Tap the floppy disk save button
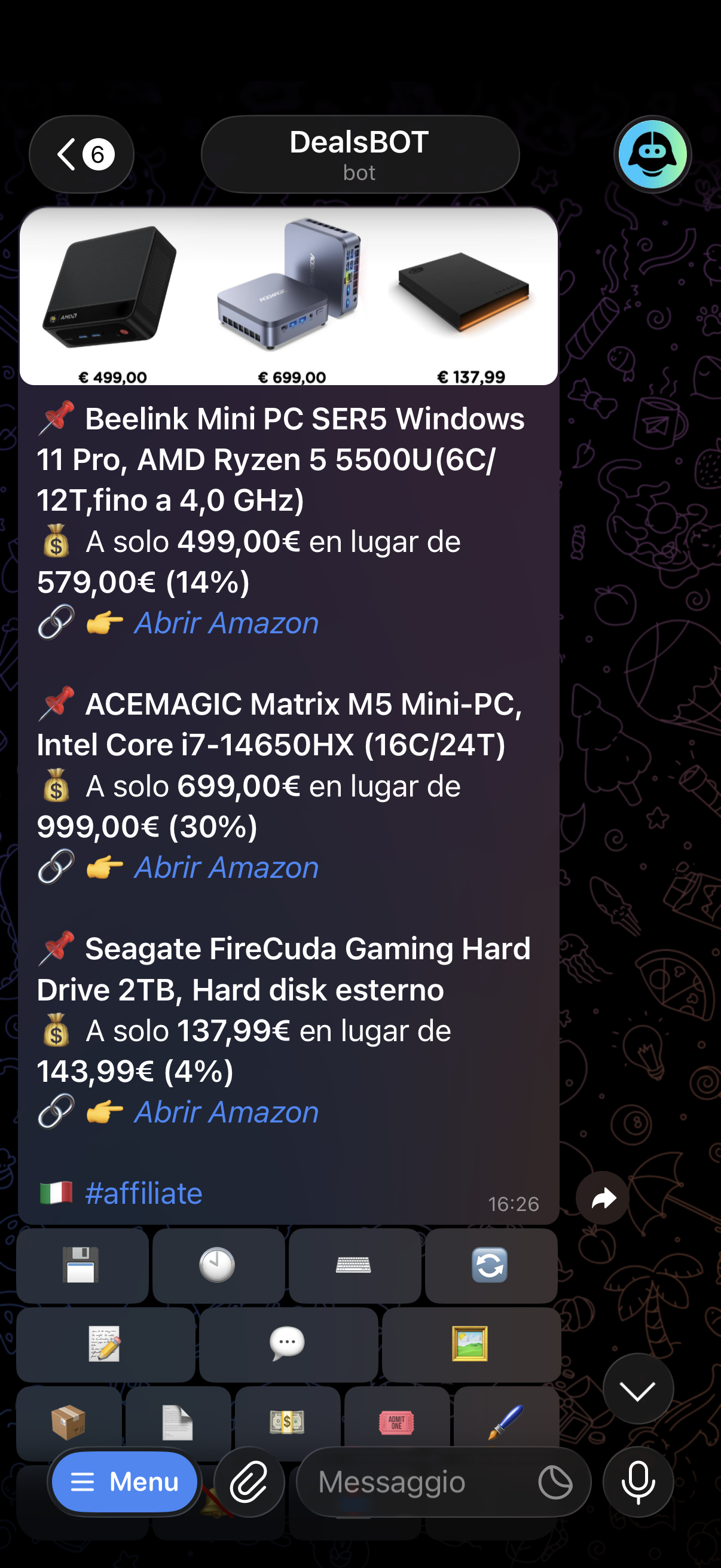This screenshot has width=721, height=1568. (82, 1265)
